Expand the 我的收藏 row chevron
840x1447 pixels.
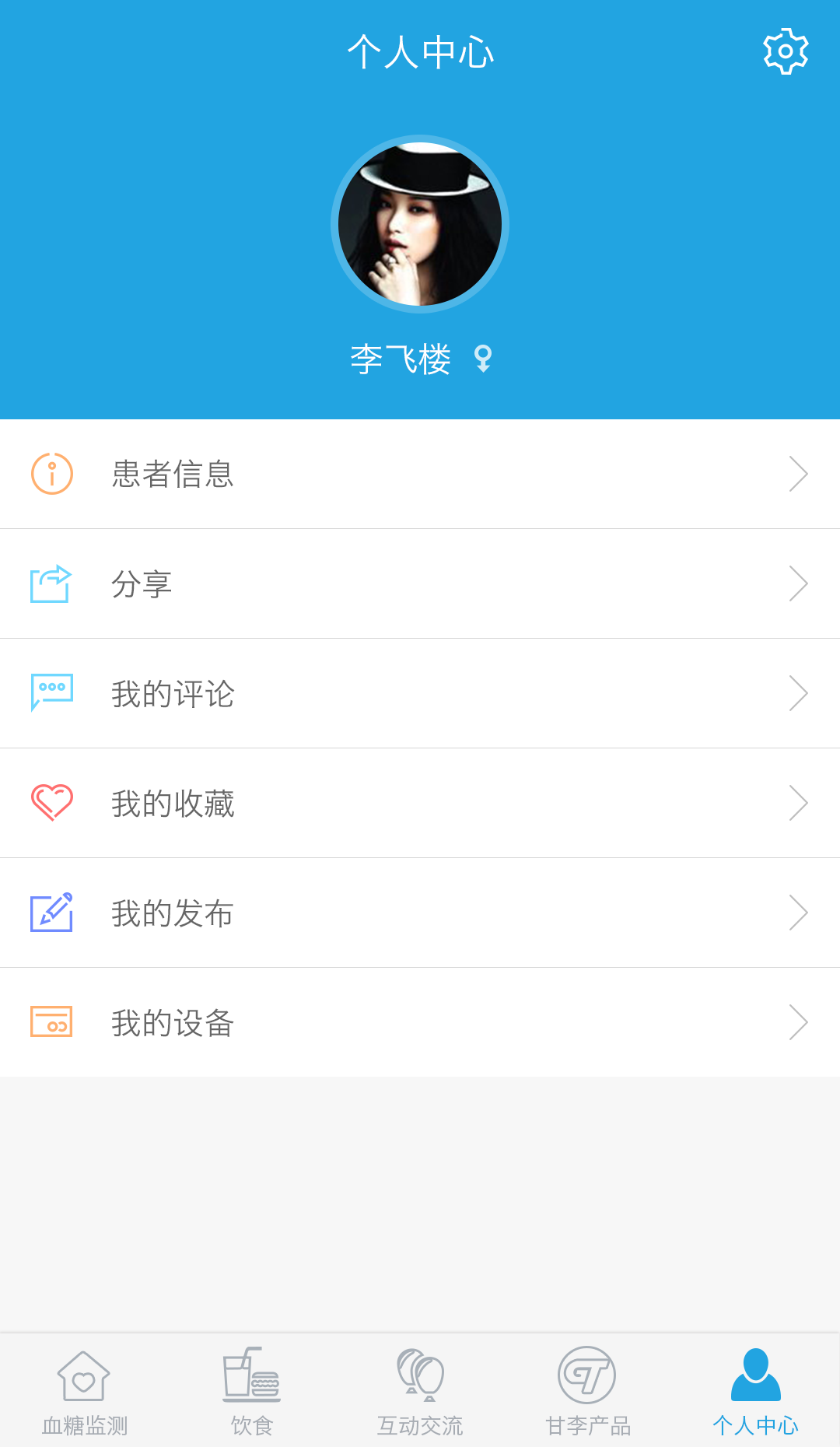(799, 803)
